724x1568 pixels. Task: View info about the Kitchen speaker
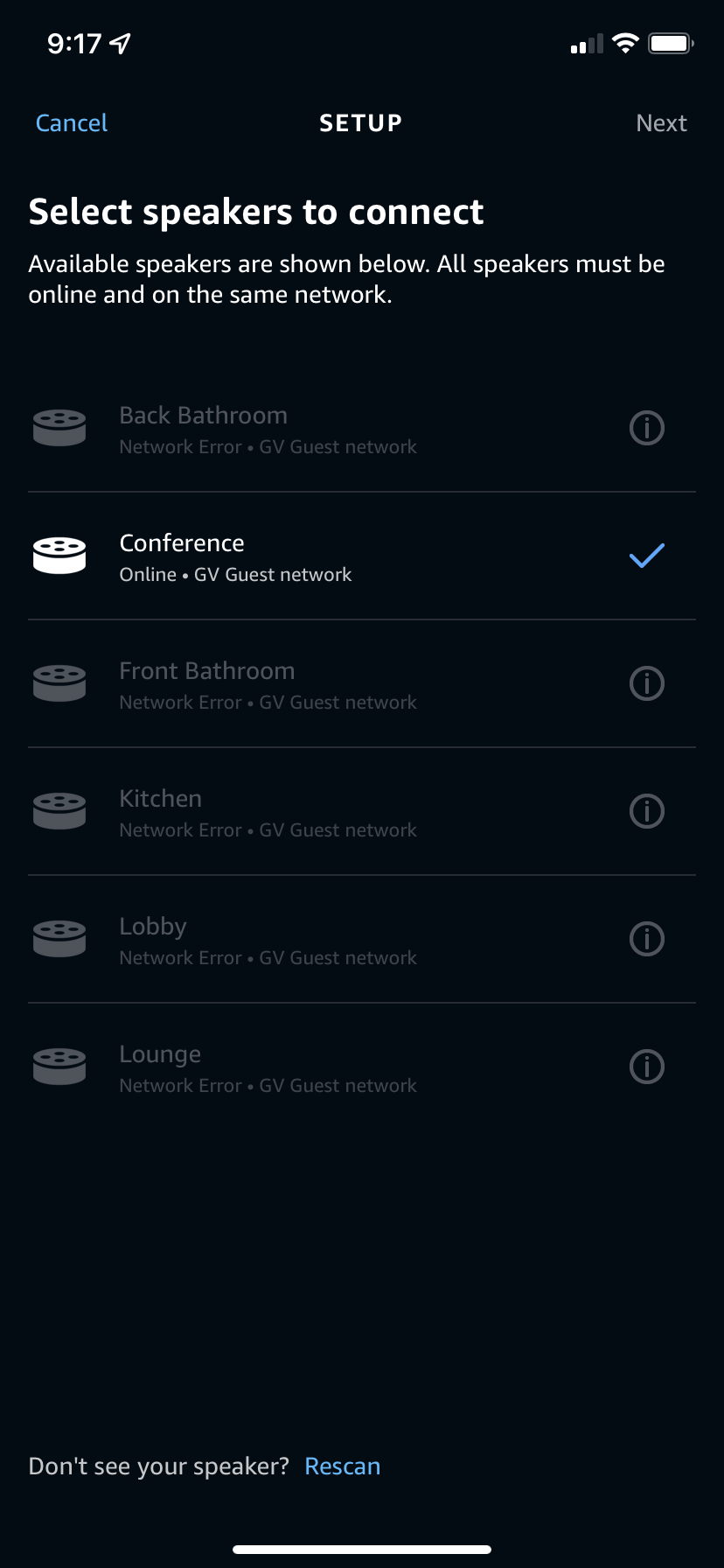pyautogui.click(x=647, y=811)
